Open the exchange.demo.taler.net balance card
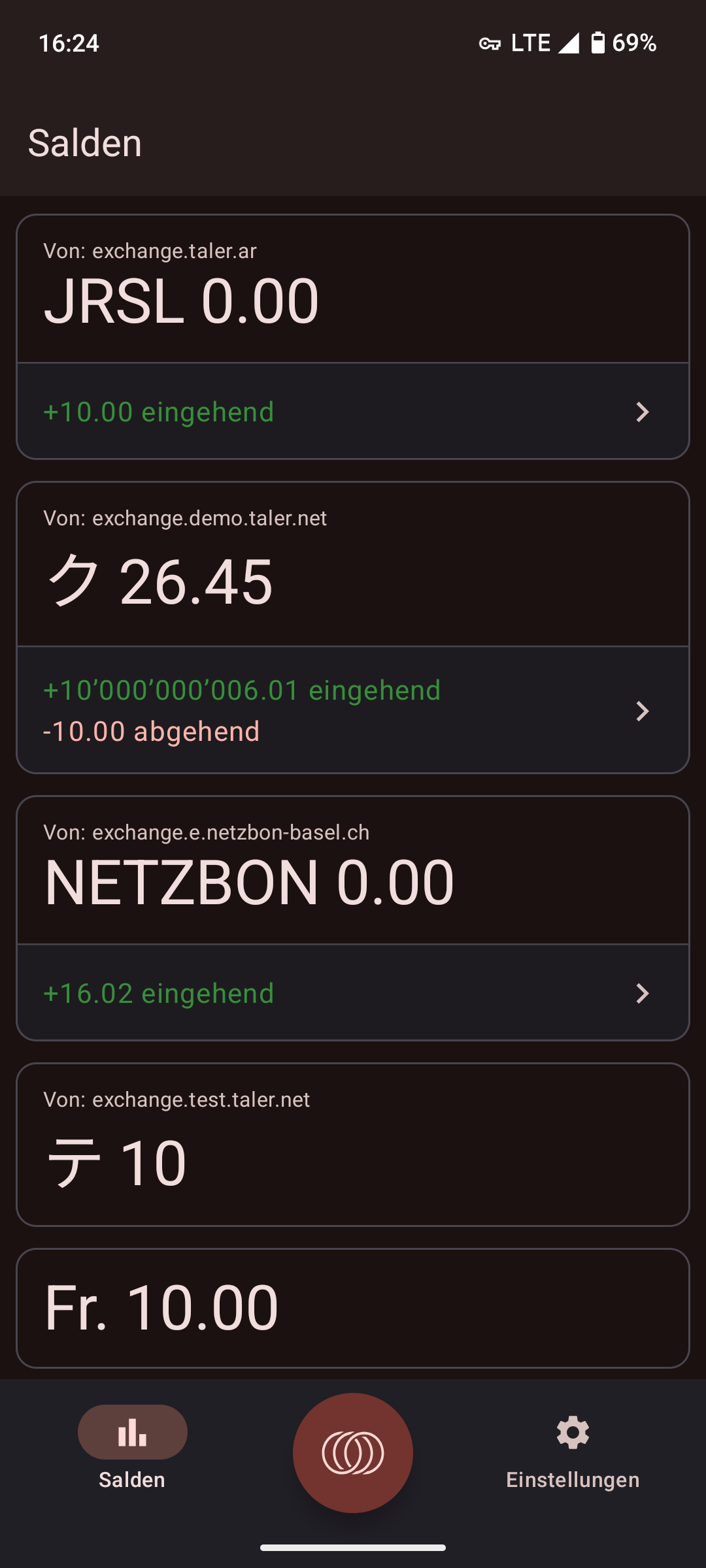Viewport: 706px width, 1568px height. [353, 564]
